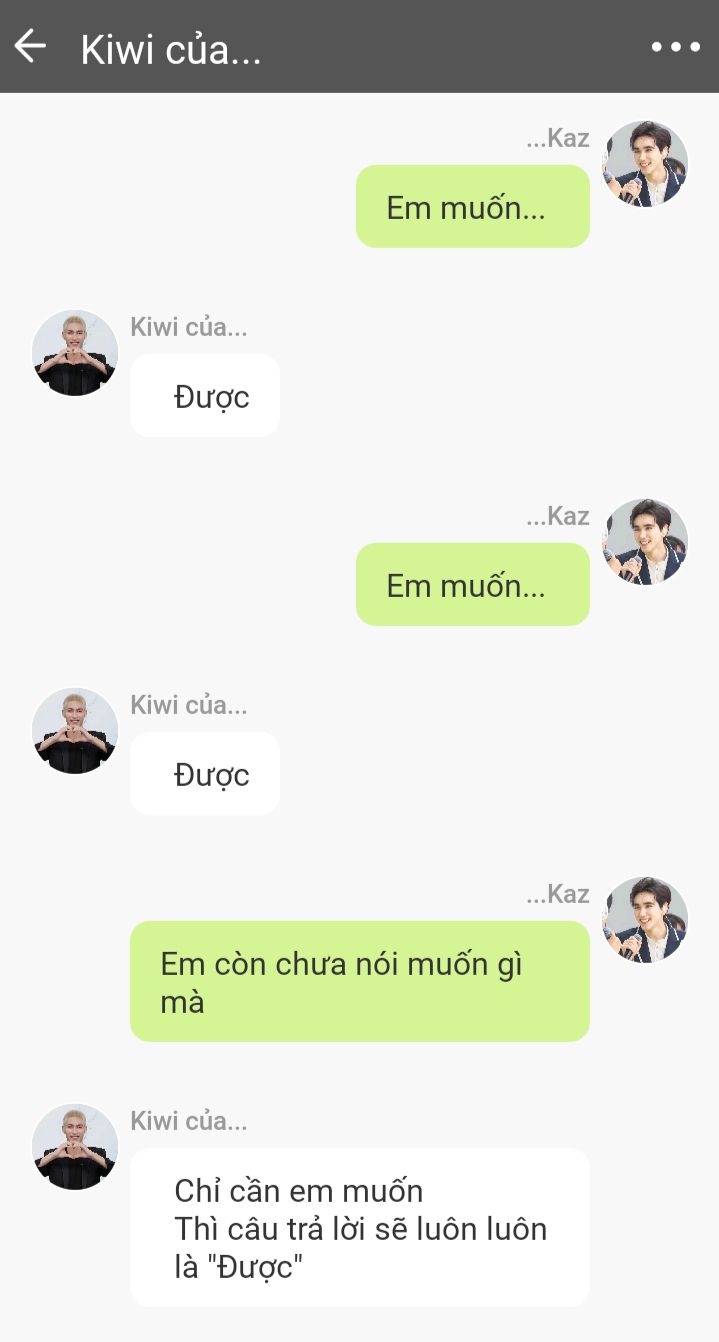Open the three-dot overflow menu
The height and width of the screenshot is (1342, 719).
tap(676, 47)
